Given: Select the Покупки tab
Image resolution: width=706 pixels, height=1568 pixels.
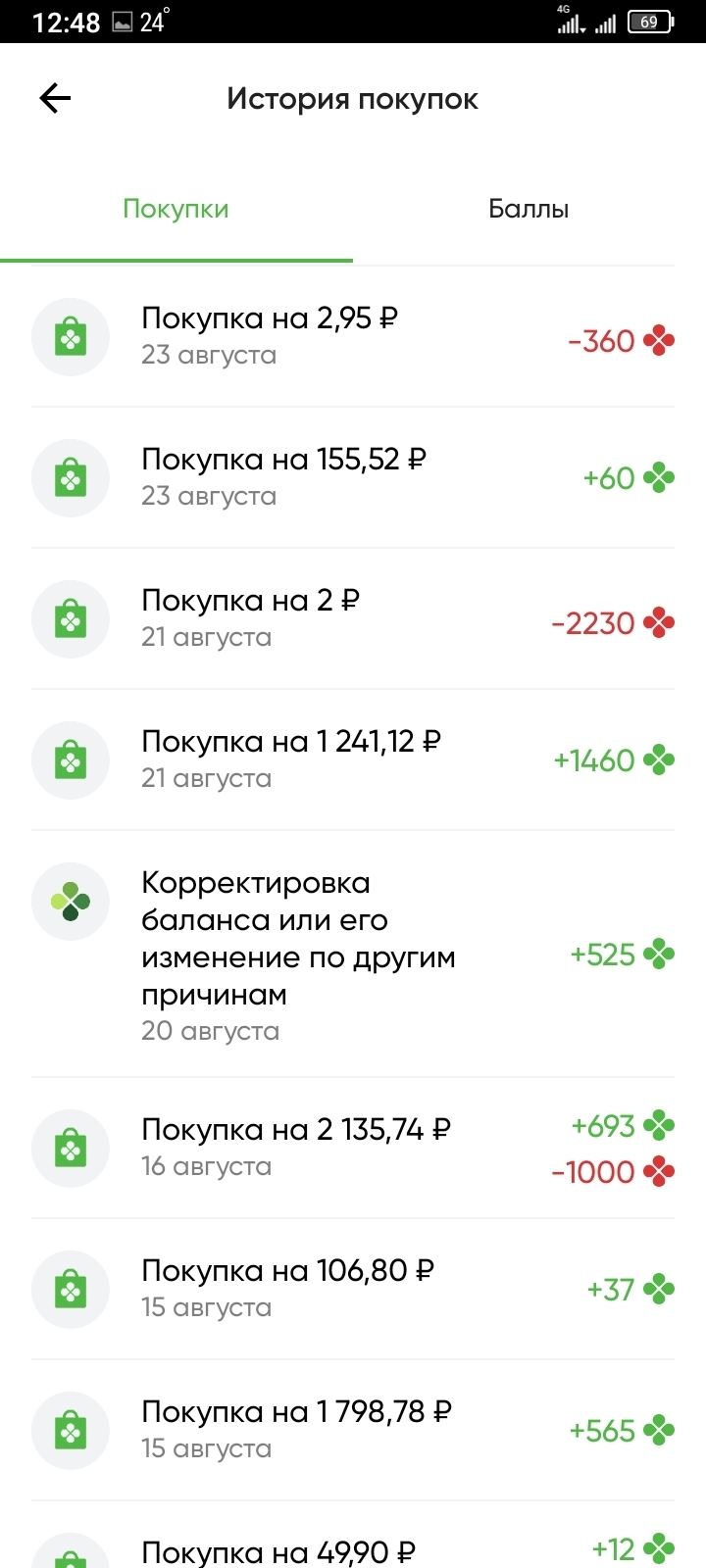Looking at the screenshot, I should (176, 209).
